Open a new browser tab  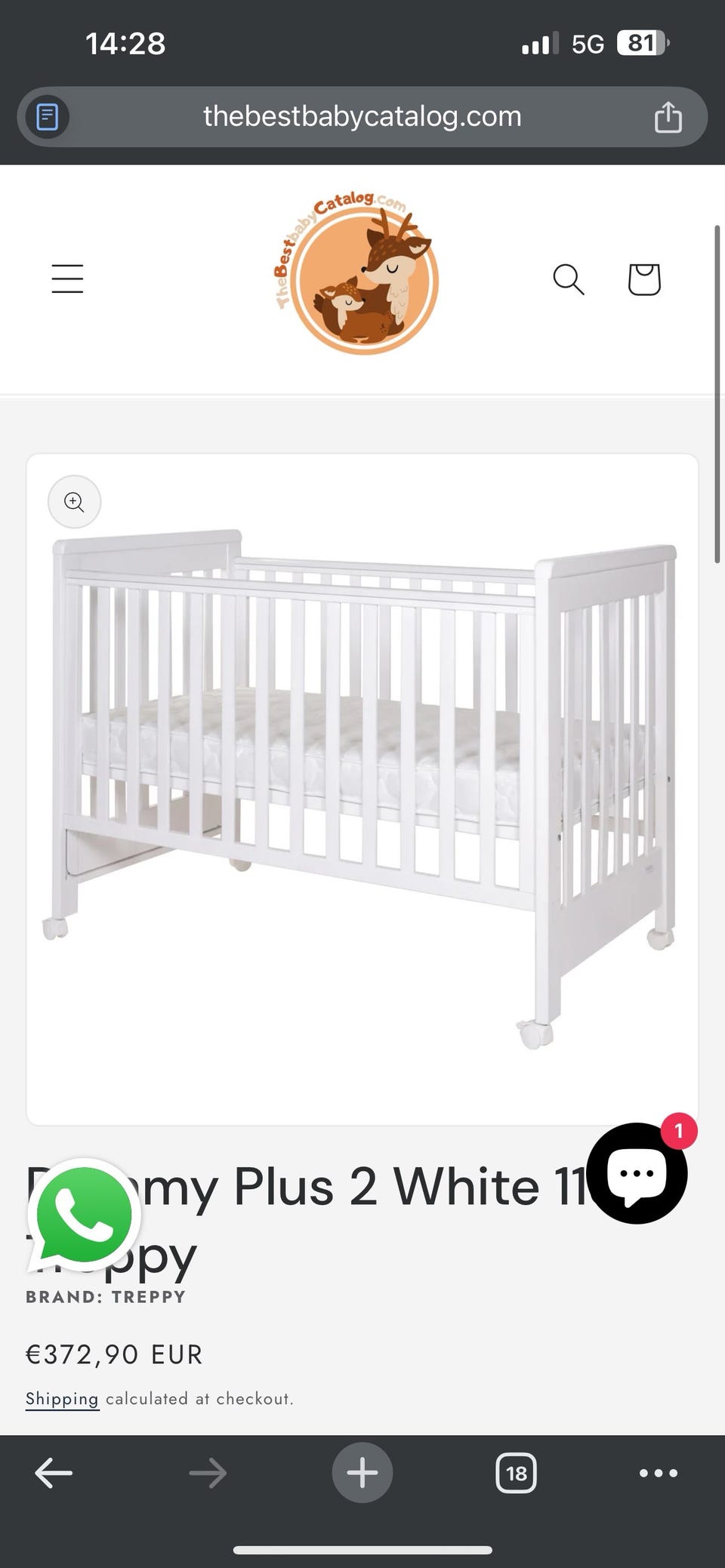click(x=362, y=1473)
